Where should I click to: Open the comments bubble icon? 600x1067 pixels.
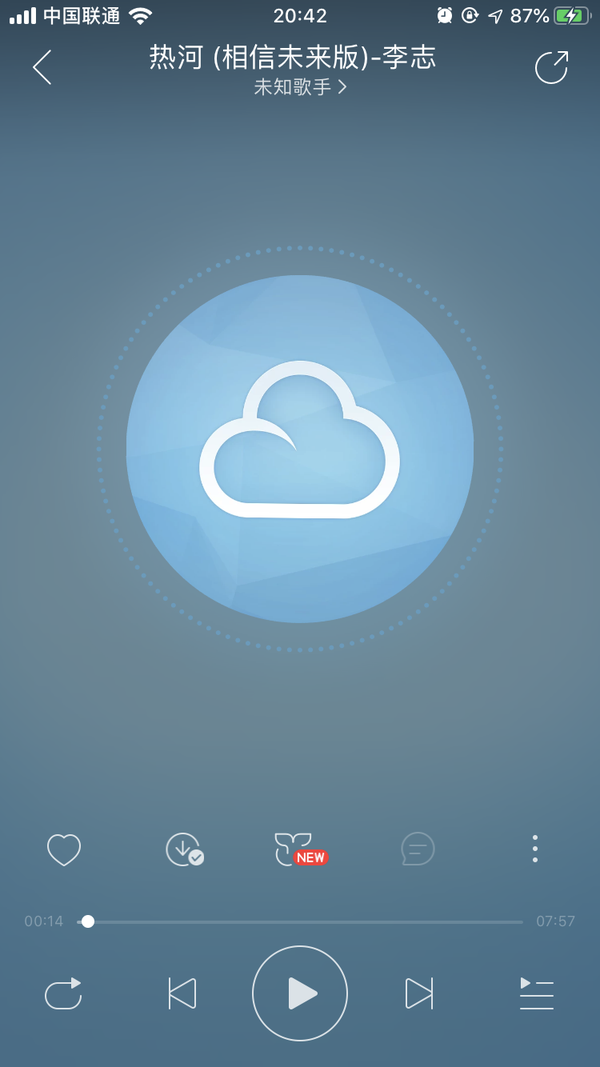(418, 849)
